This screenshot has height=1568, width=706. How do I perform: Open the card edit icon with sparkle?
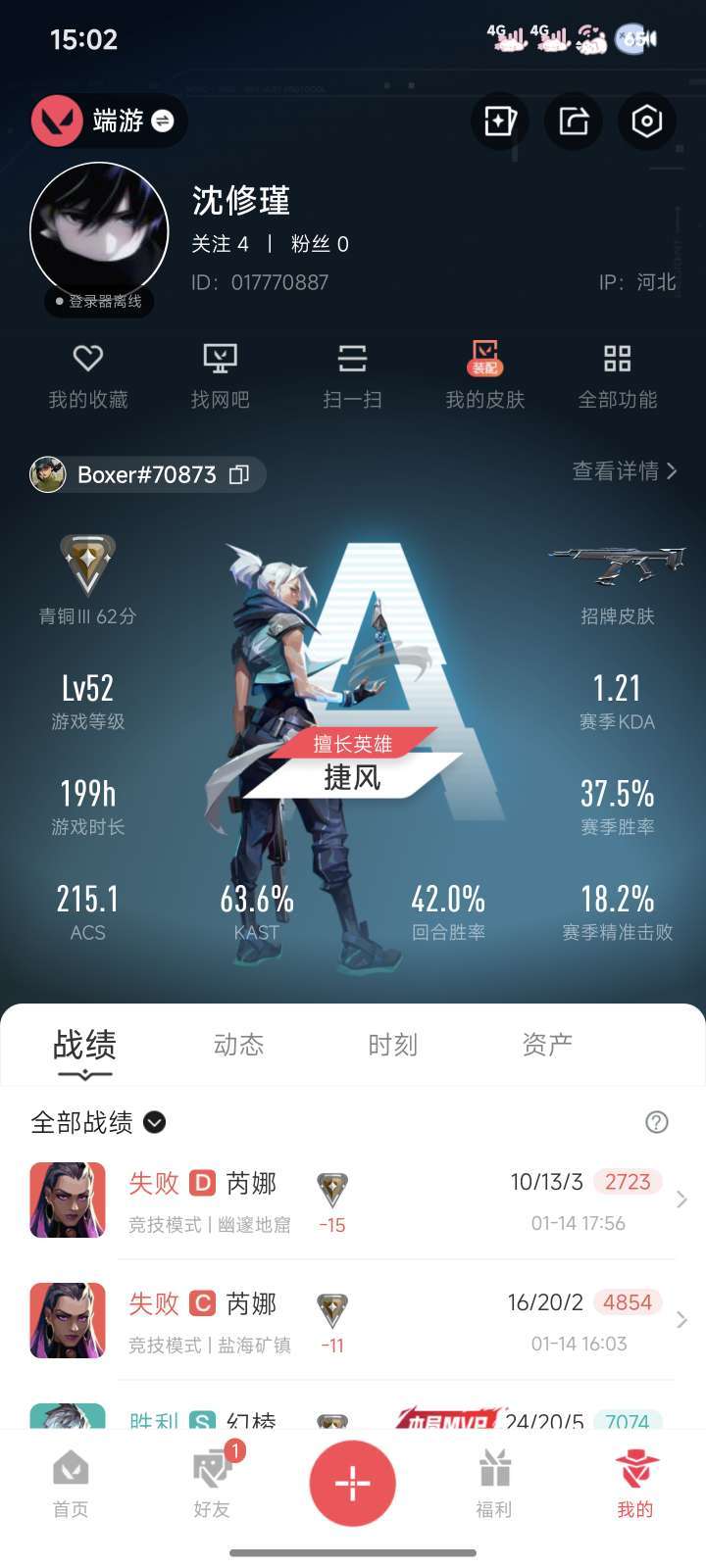(500, 122)
